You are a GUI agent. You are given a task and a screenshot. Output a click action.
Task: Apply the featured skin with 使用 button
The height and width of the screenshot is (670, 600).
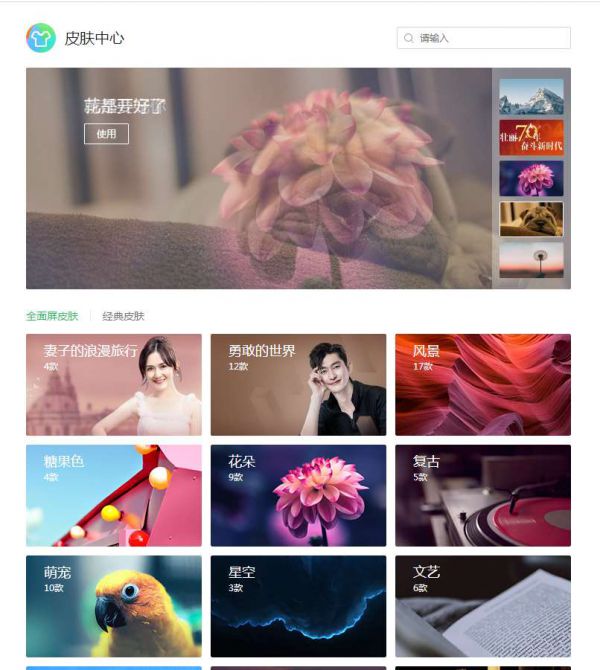click(x=106, y=134)
